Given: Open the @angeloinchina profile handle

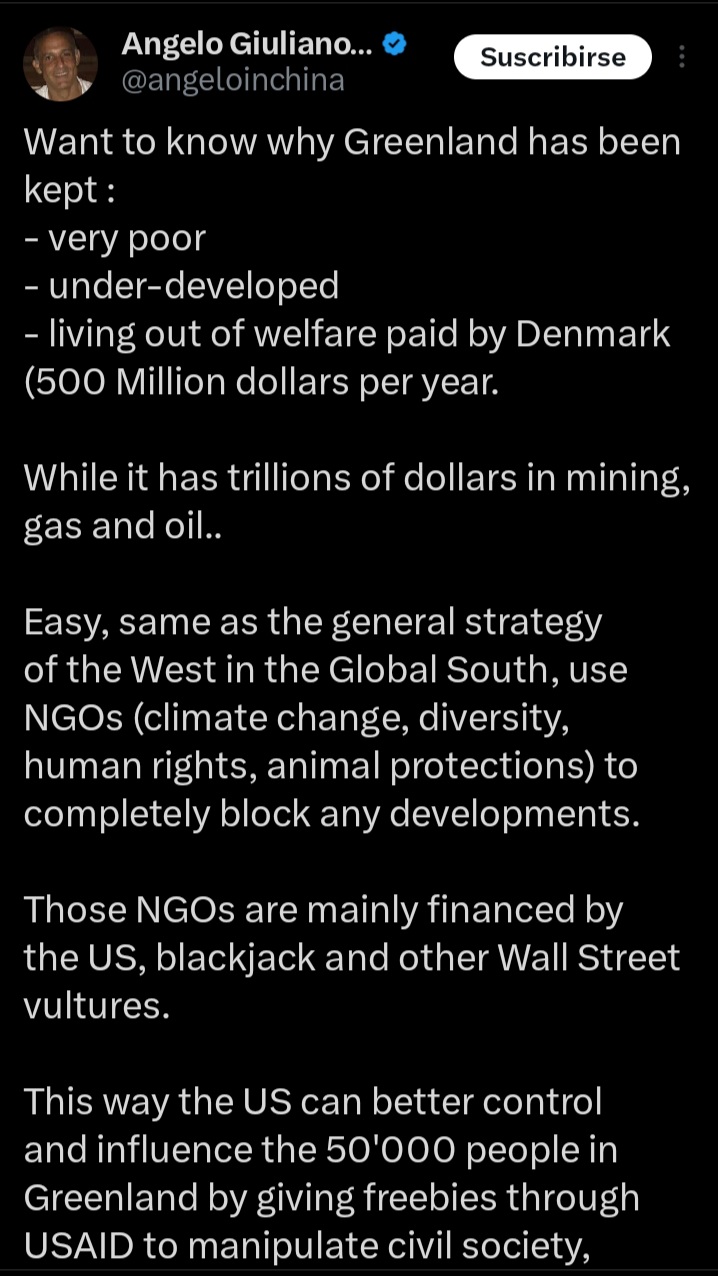Looking at the screenshot, I should click(232, 80).
